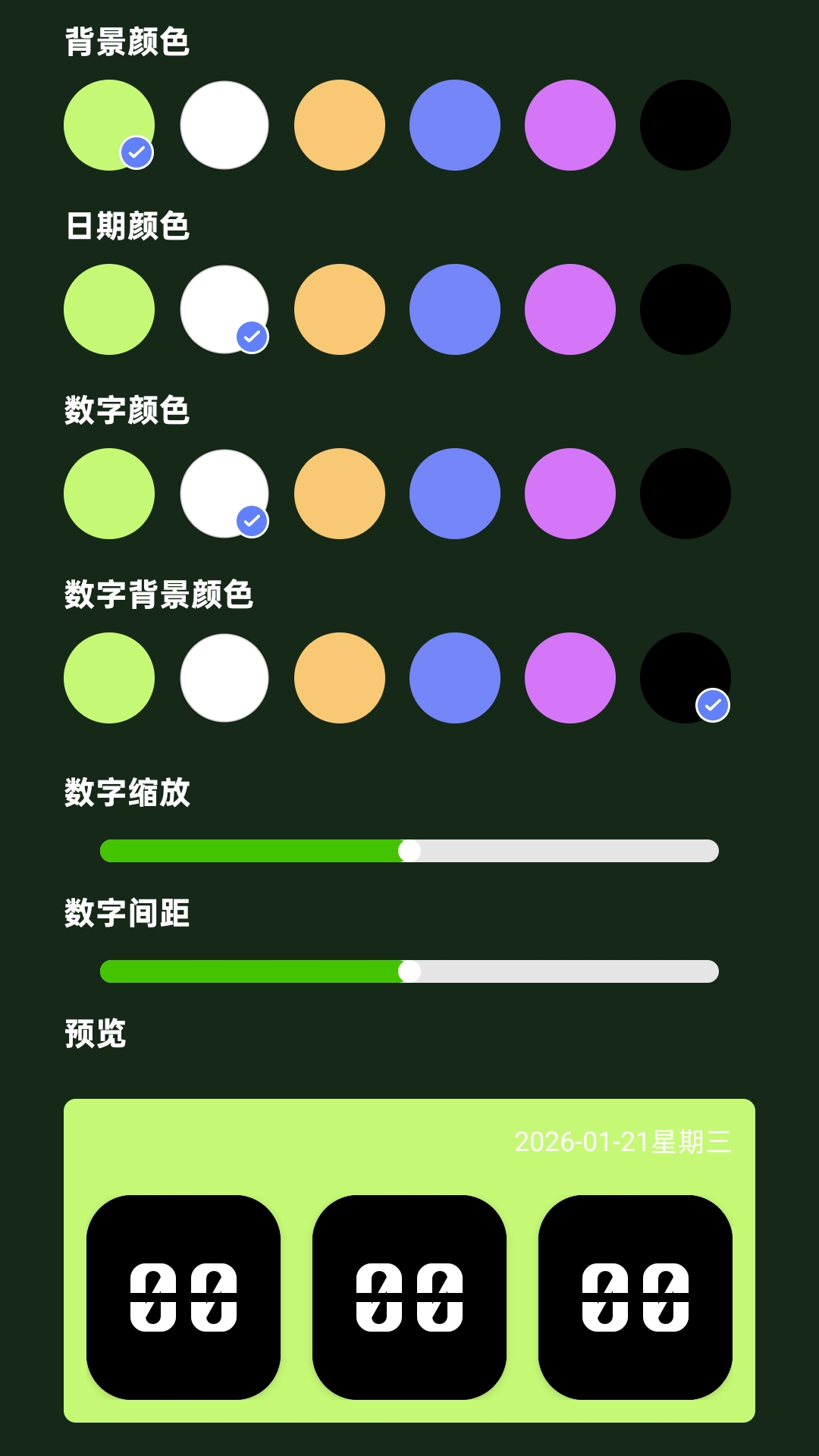Select the orange background color swatch

(x=340, y=125)
